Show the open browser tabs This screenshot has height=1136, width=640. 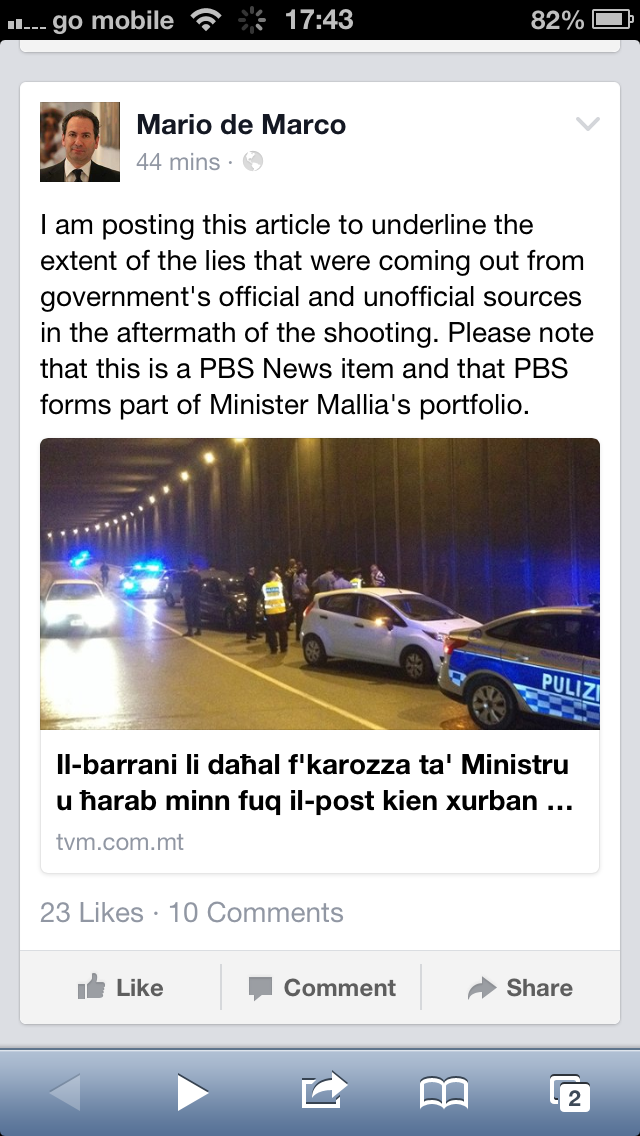570,1092
